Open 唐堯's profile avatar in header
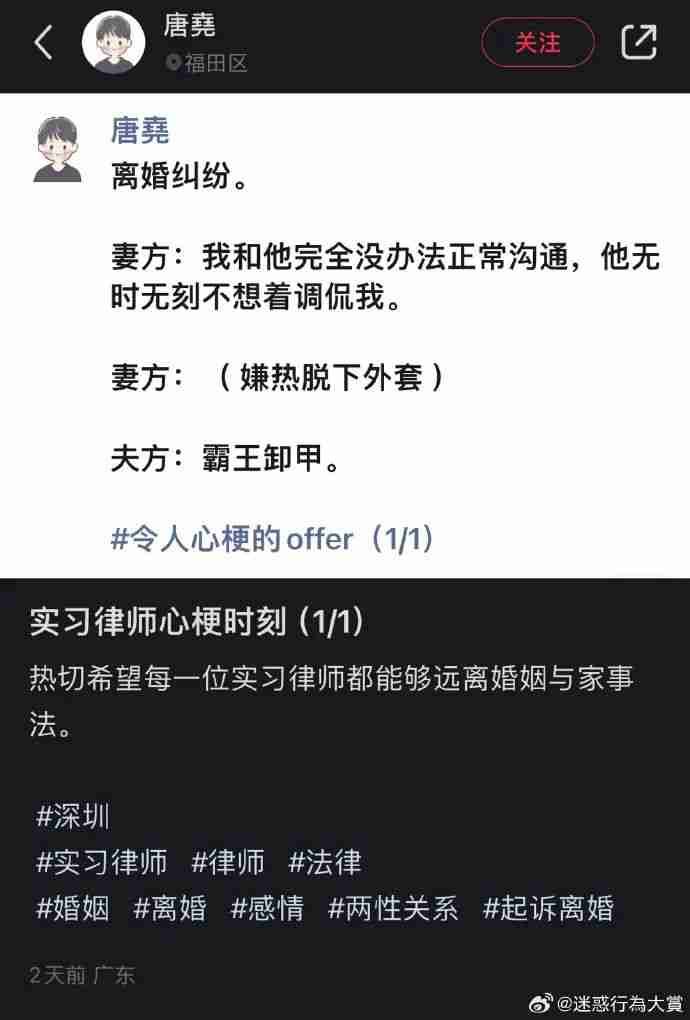690x1020 pixels. (x=113, y=42)
